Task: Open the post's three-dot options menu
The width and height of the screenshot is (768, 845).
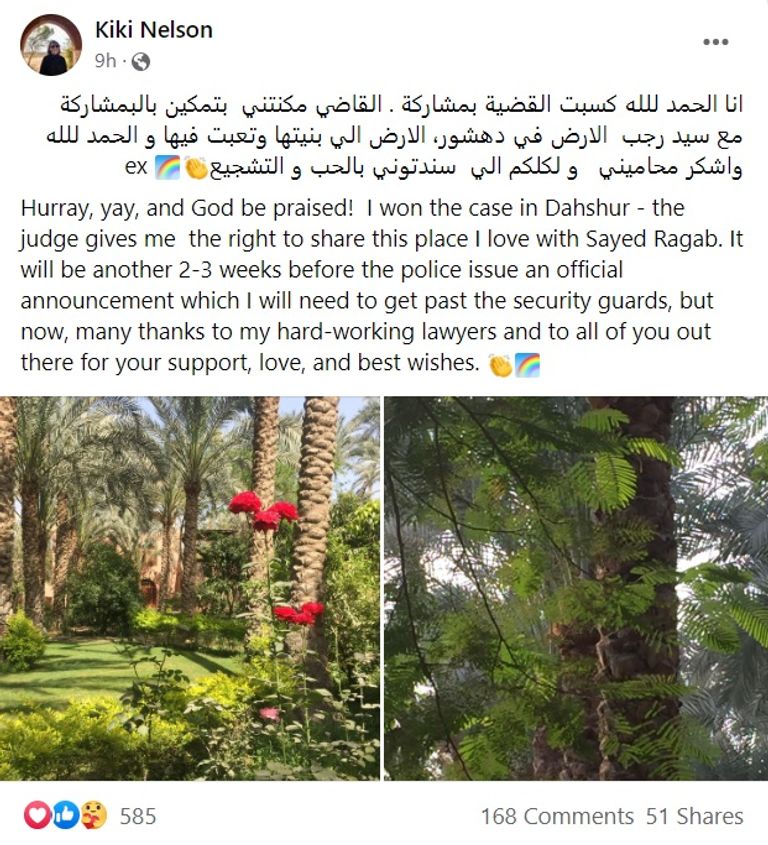Action: click(715, 42)
